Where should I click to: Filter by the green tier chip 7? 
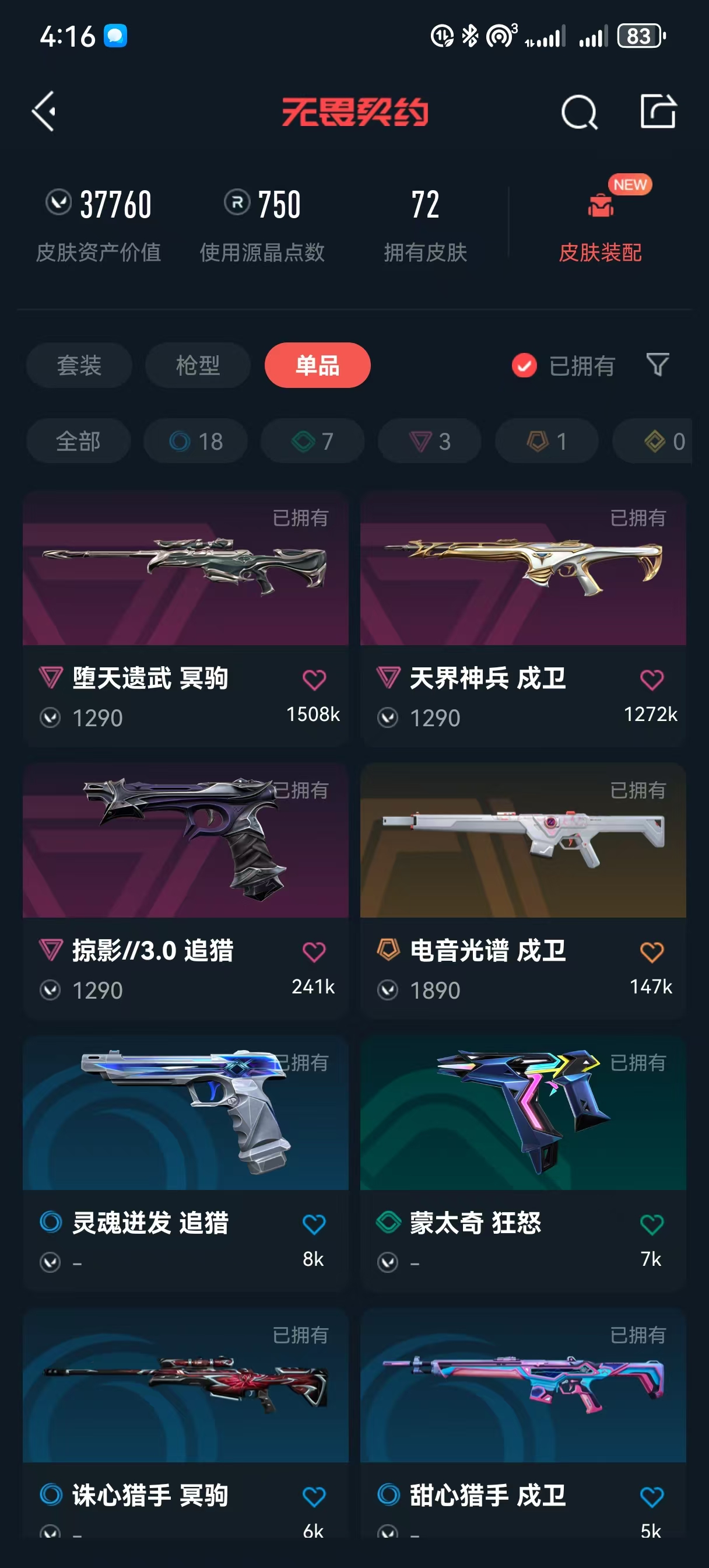[x=312, y=442]
